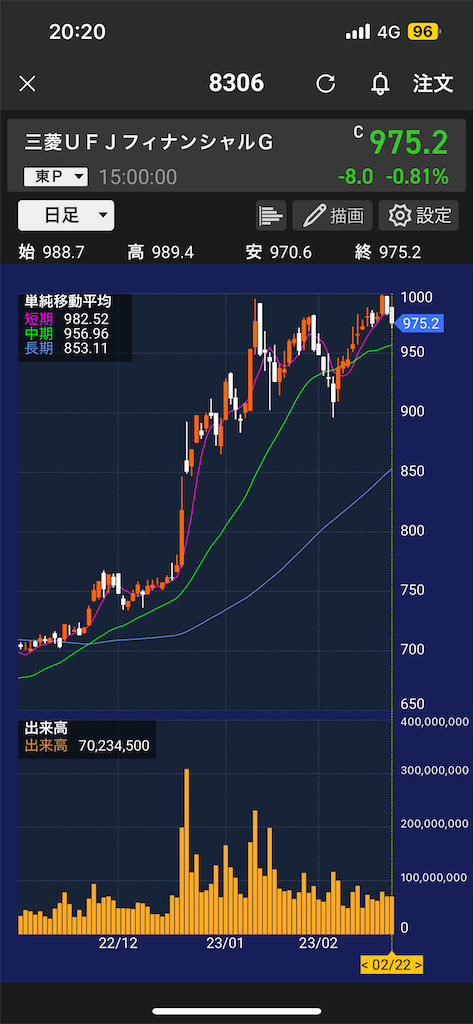This screenshot has width=474, height=1024.
Task: Open the 描画 drawing tool
Action: click(x=332, y=216)
